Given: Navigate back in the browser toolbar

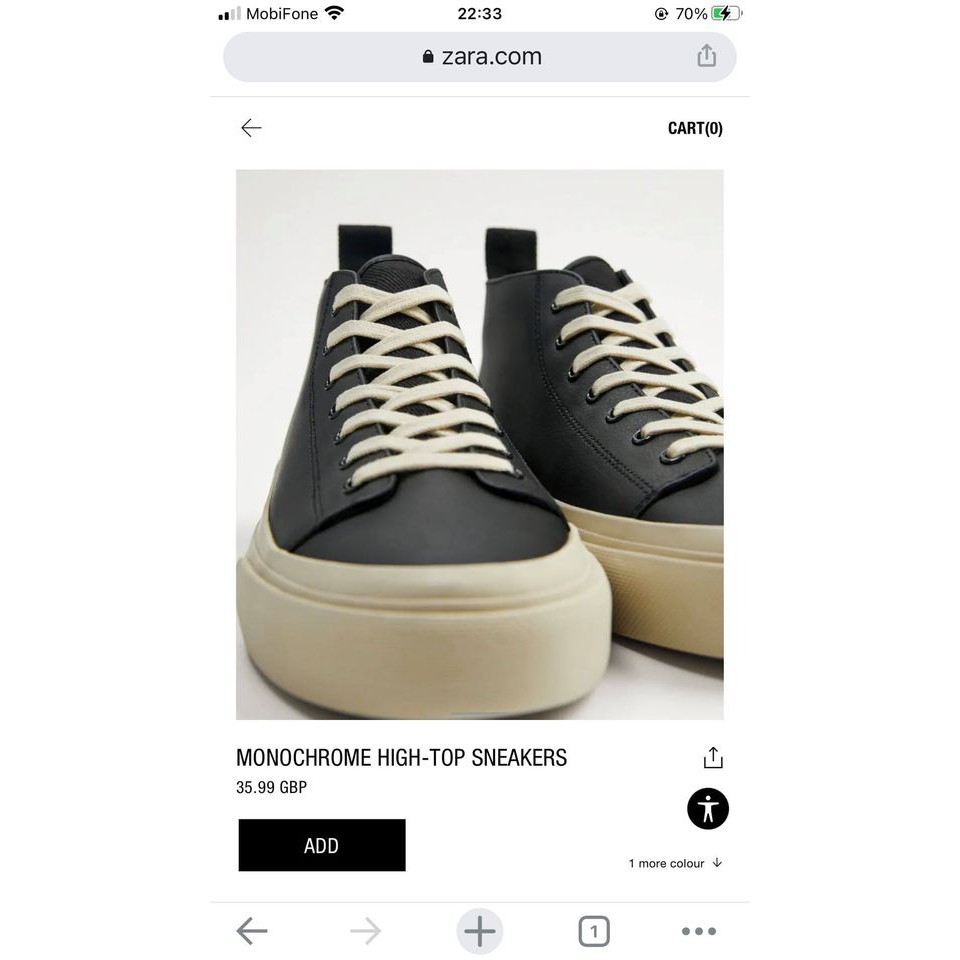Looking at the screenshot, I should coord(252,931).
